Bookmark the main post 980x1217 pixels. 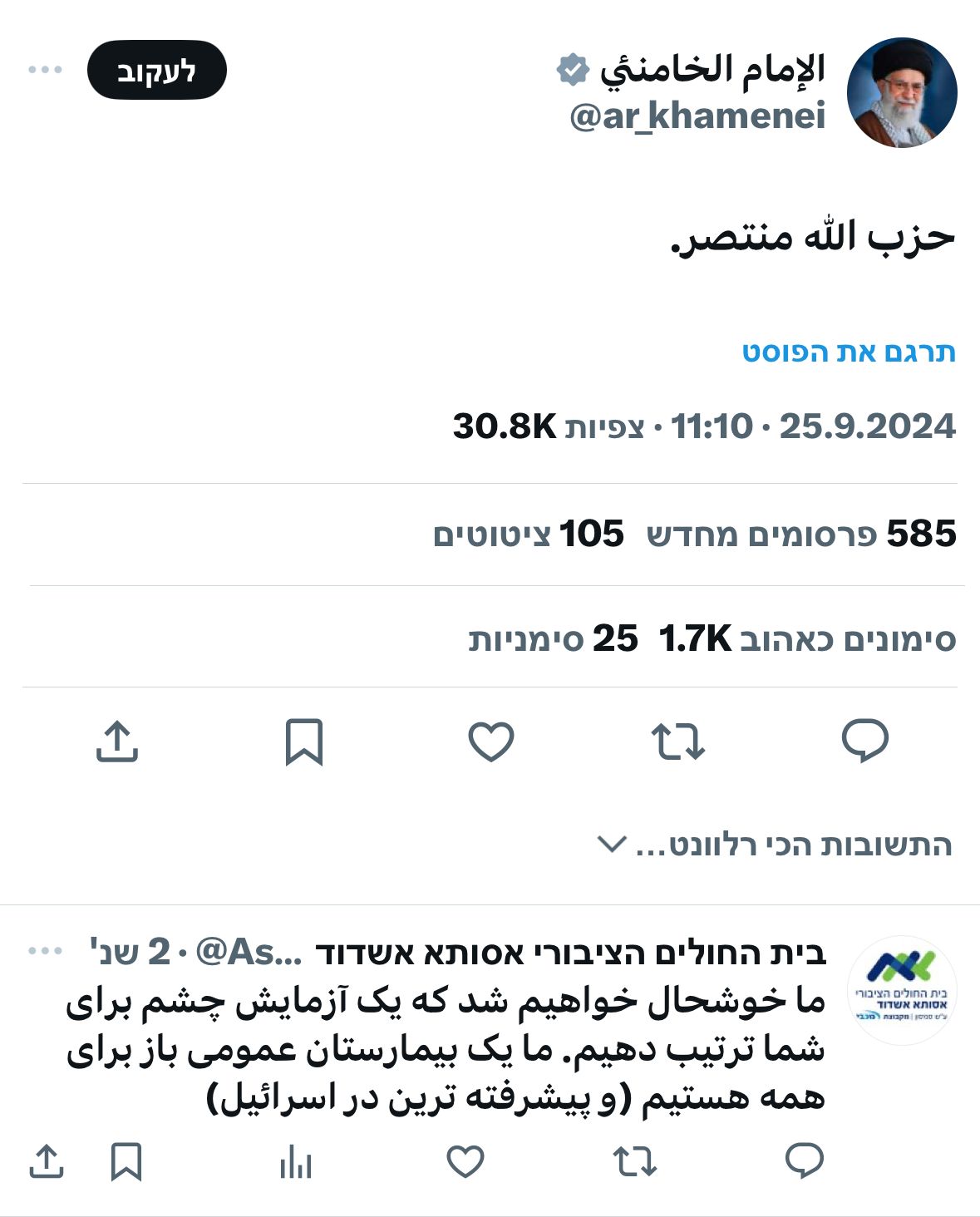click(303, 742)
